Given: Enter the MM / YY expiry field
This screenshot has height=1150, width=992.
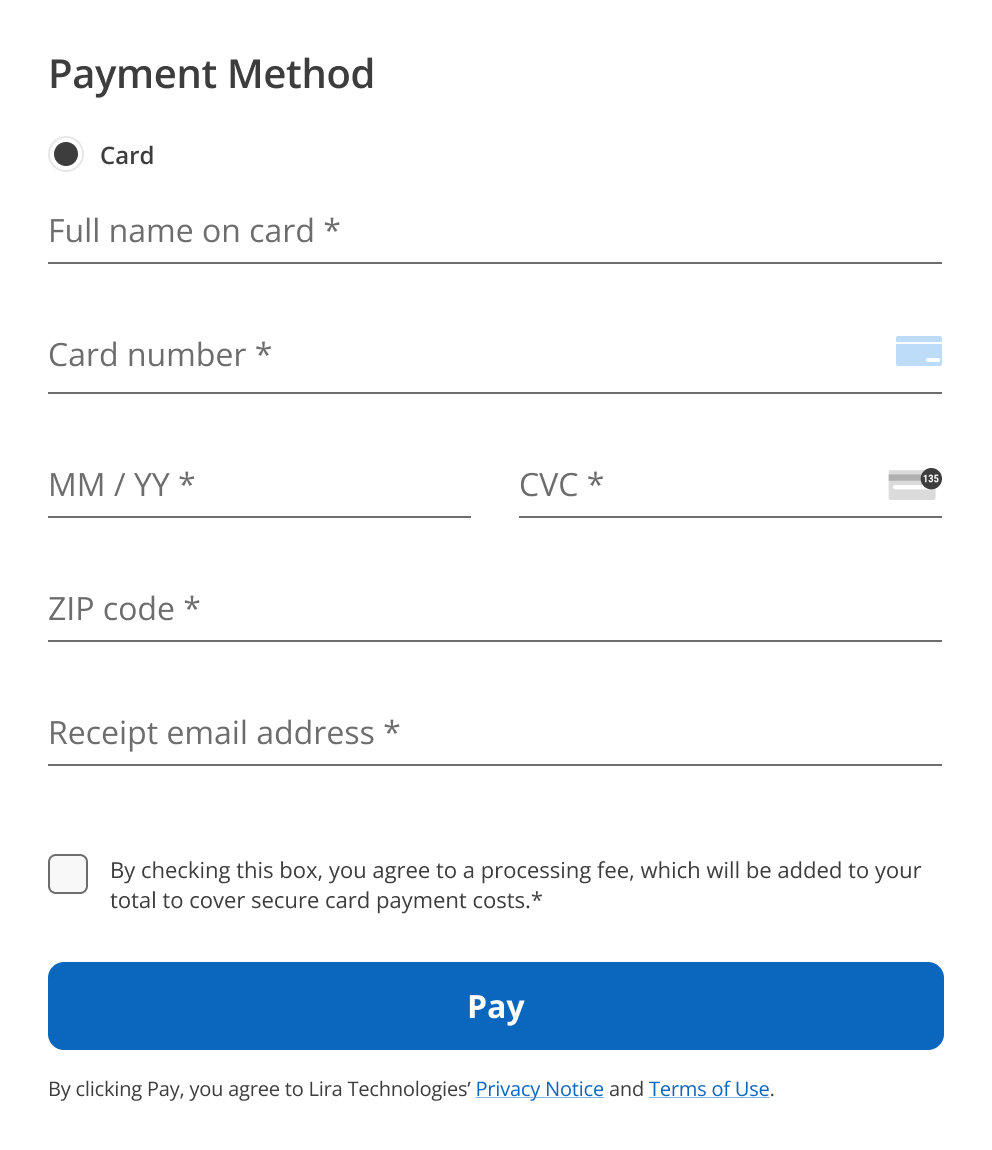Looking at the screenshot, I should click(x=259, y=486).
